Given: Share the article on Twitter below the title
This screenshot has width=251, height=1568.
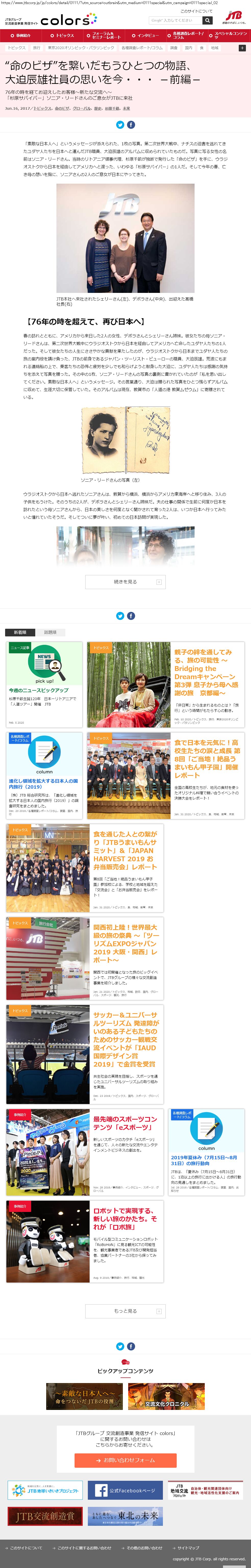Looking at the screenshot, I should (120, 125).
